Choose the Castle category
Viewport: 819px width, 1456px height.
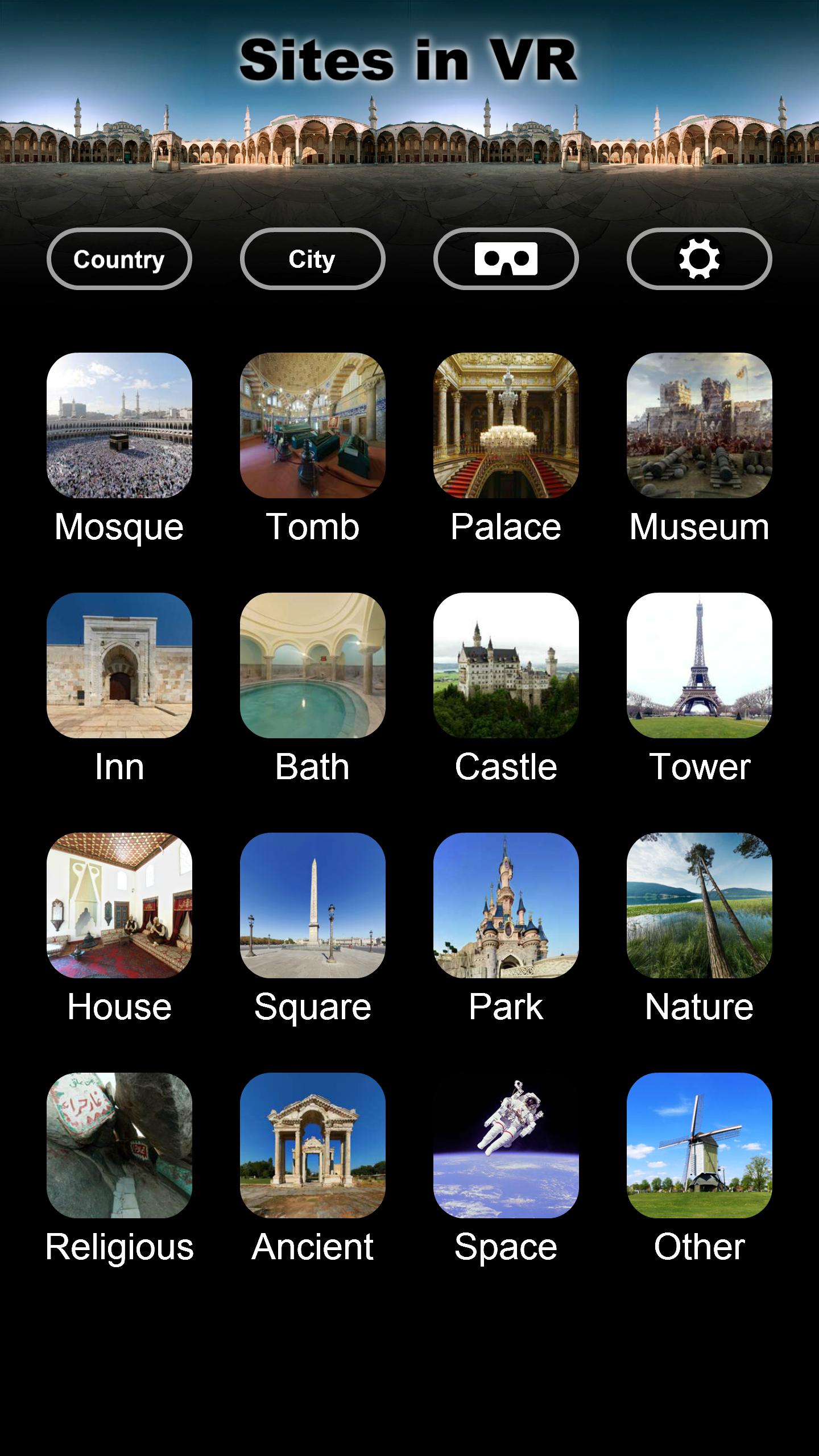(x=506, y=665)
